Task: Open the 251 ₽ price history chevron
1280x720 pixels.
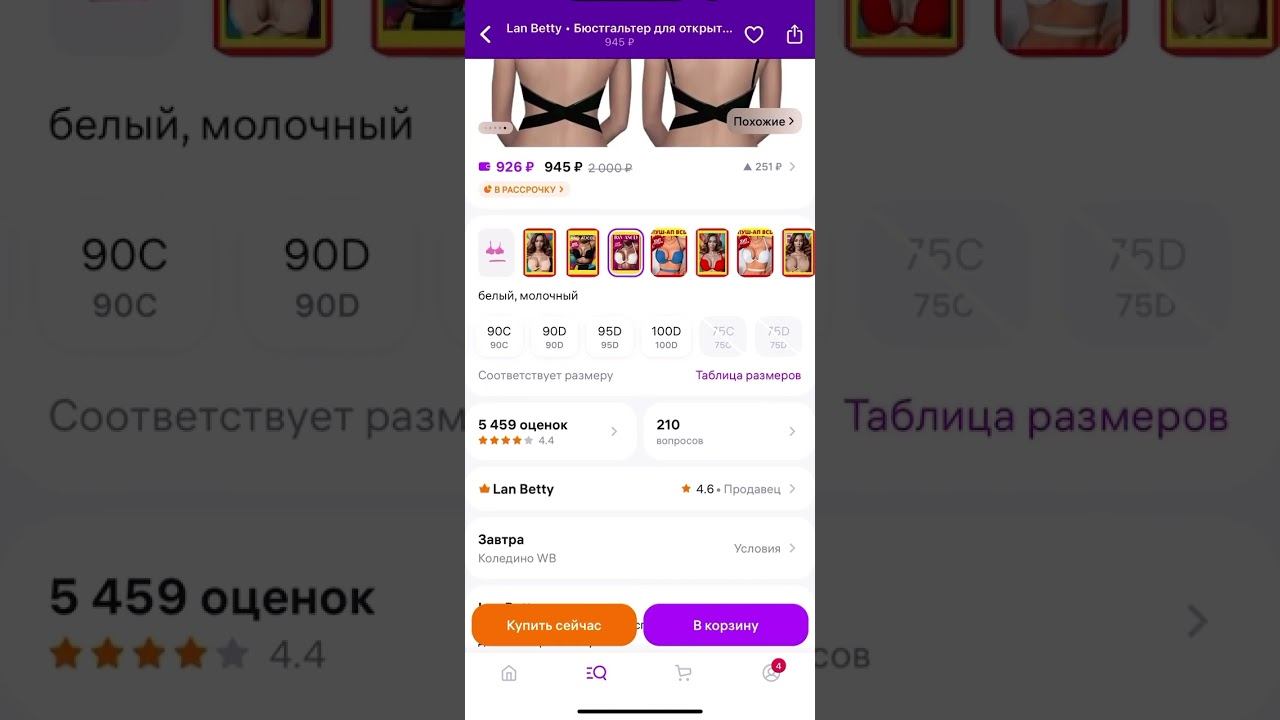Action: coord(790,167)
